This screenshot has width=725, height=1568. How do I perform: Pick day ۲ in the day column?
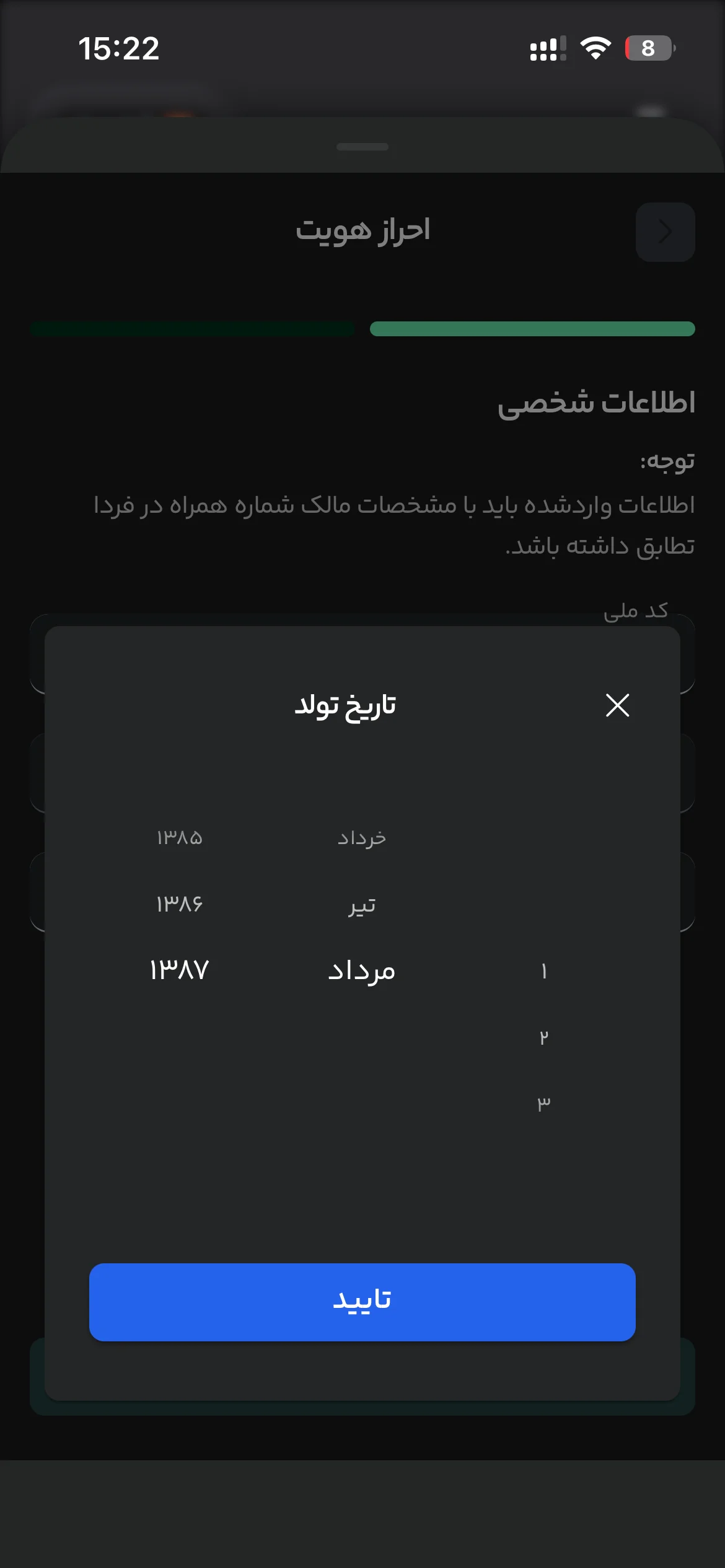point(543,1037)
